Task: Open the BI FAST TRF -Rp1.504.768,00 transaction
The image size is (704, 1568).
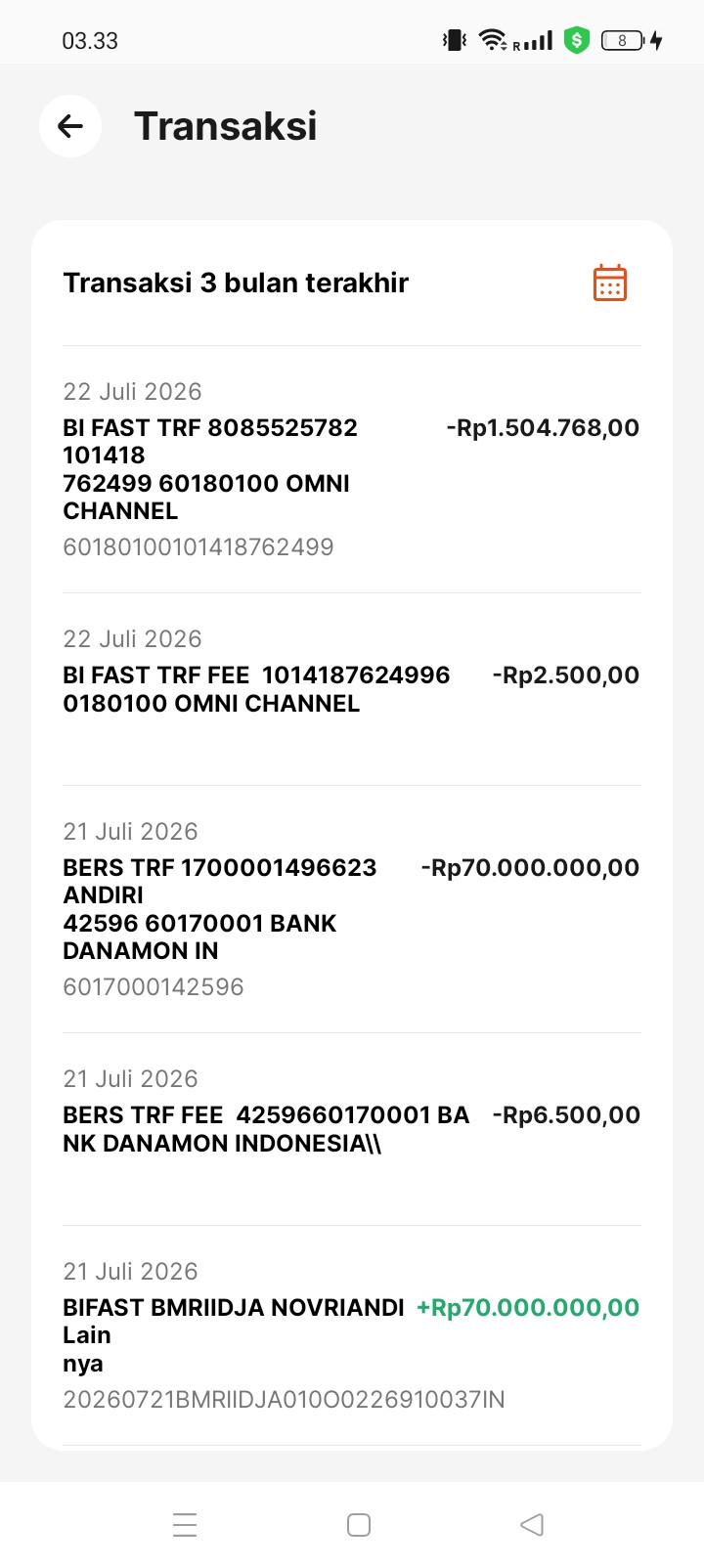Action: pyautogui.click(x=352, y=469)
